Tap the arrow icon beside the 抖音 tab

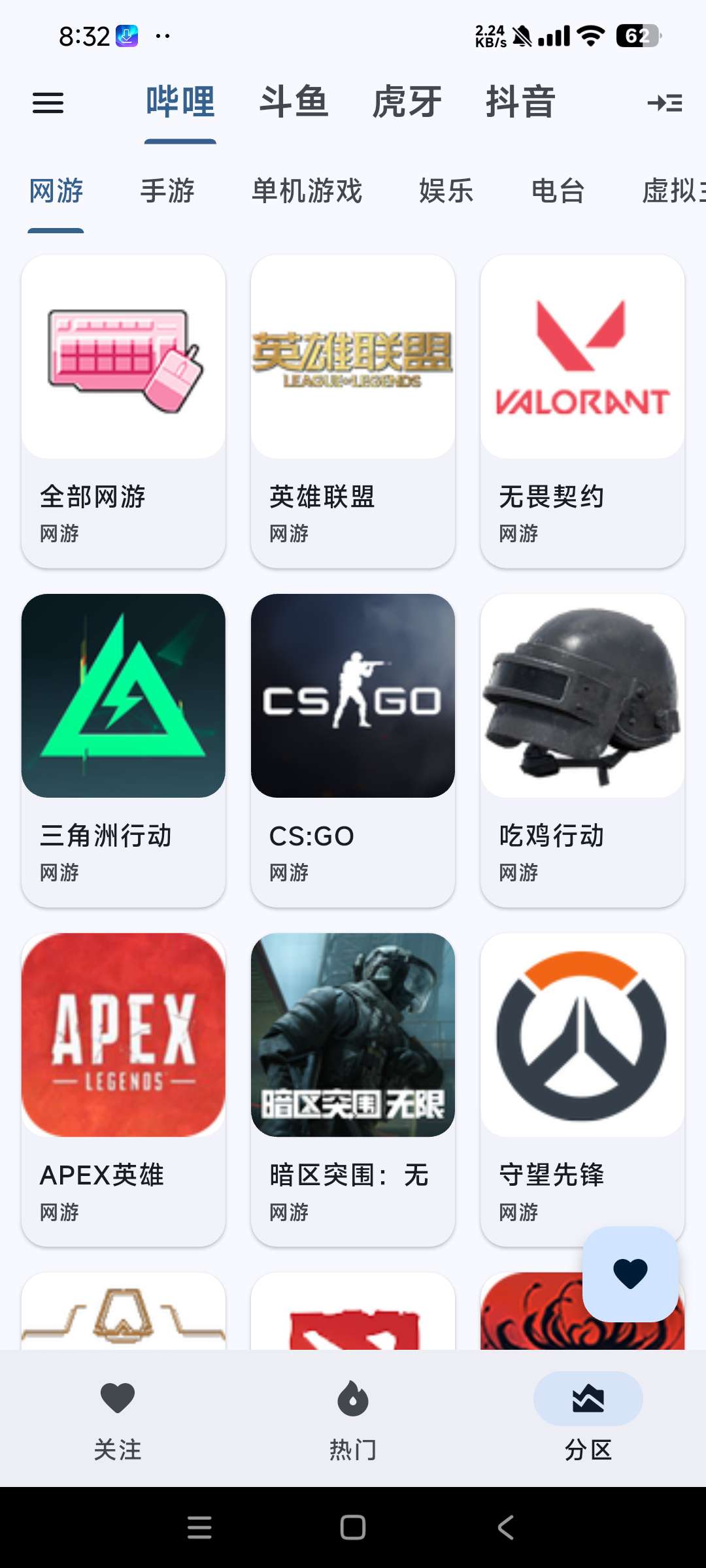(665, 103)
